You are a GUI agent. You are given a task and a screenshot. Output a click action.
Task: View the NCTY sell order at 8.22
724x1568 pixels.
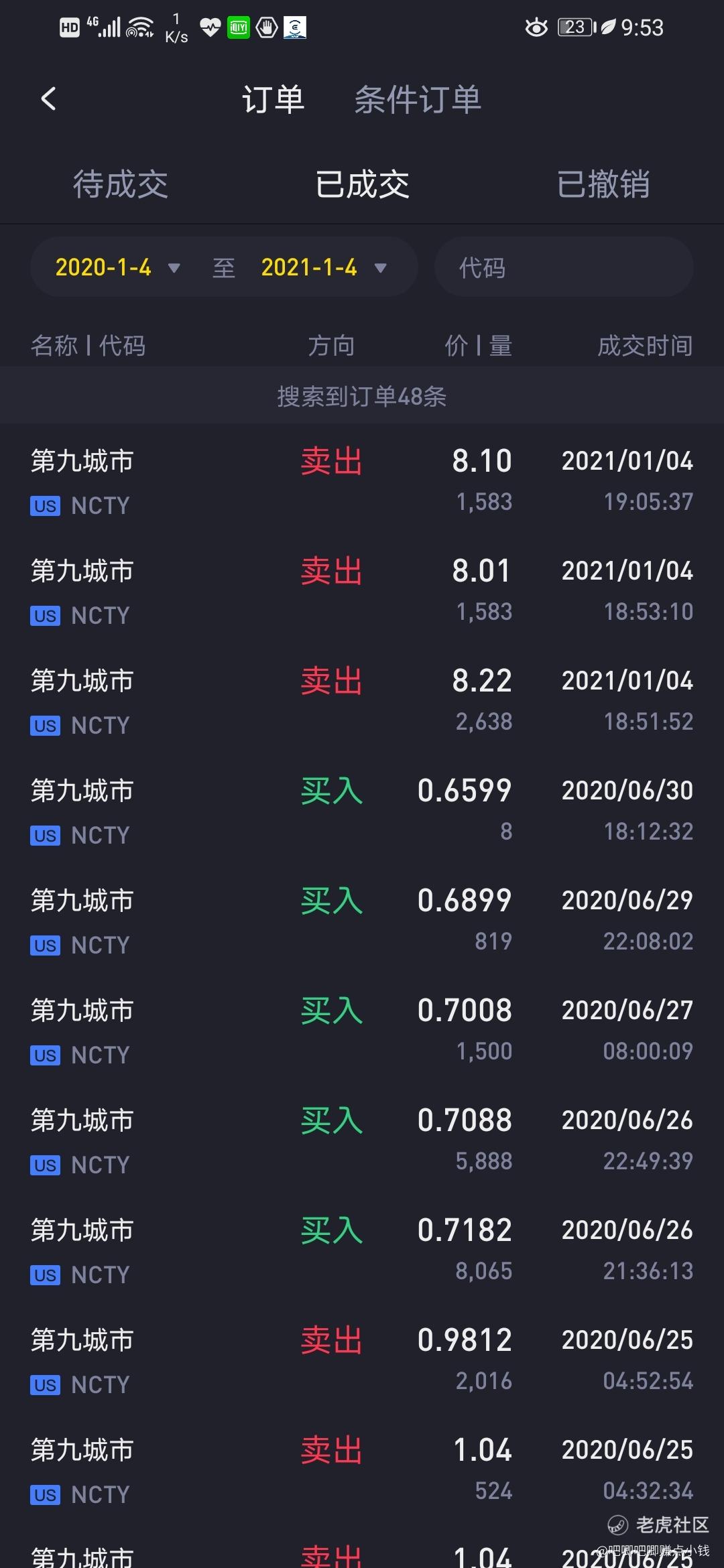(362, 701)
